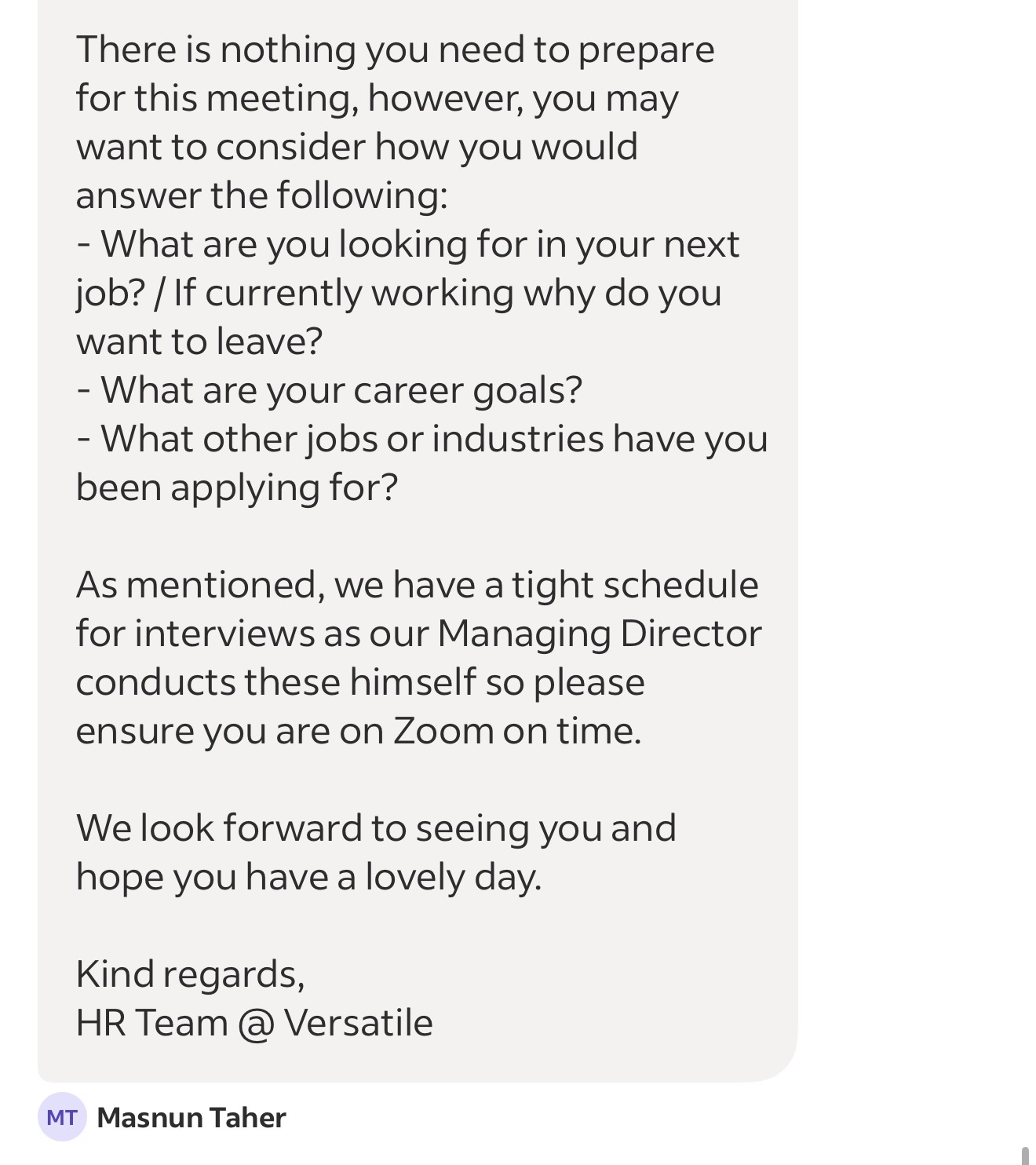Open Masnun Taher's MT avatar profile
Viewport: 1036px width, 1165px height.
click(x=62, y=1117)
